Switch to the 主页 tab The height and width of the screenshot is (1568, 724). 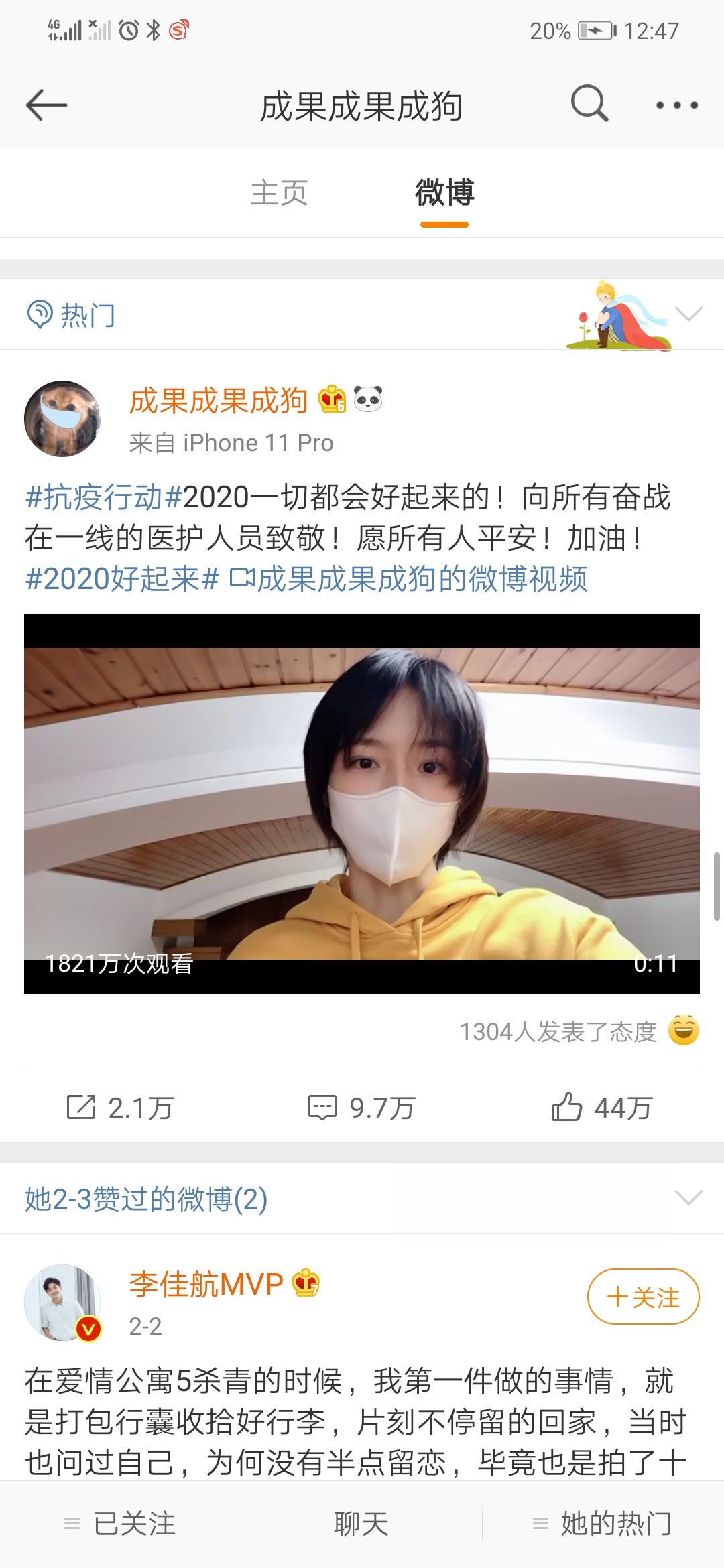point(279,193)
